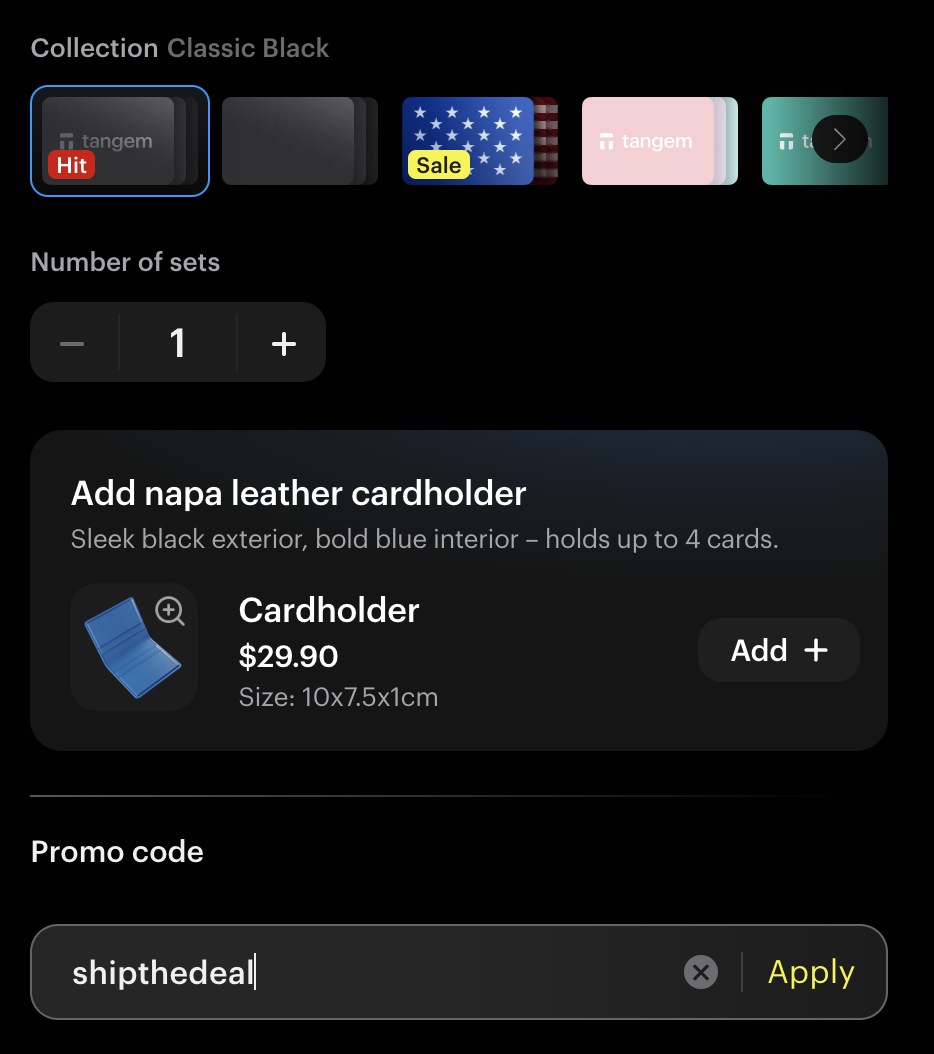
Task: Increase number of sets with the plus icon
Action: pos(282,342)
